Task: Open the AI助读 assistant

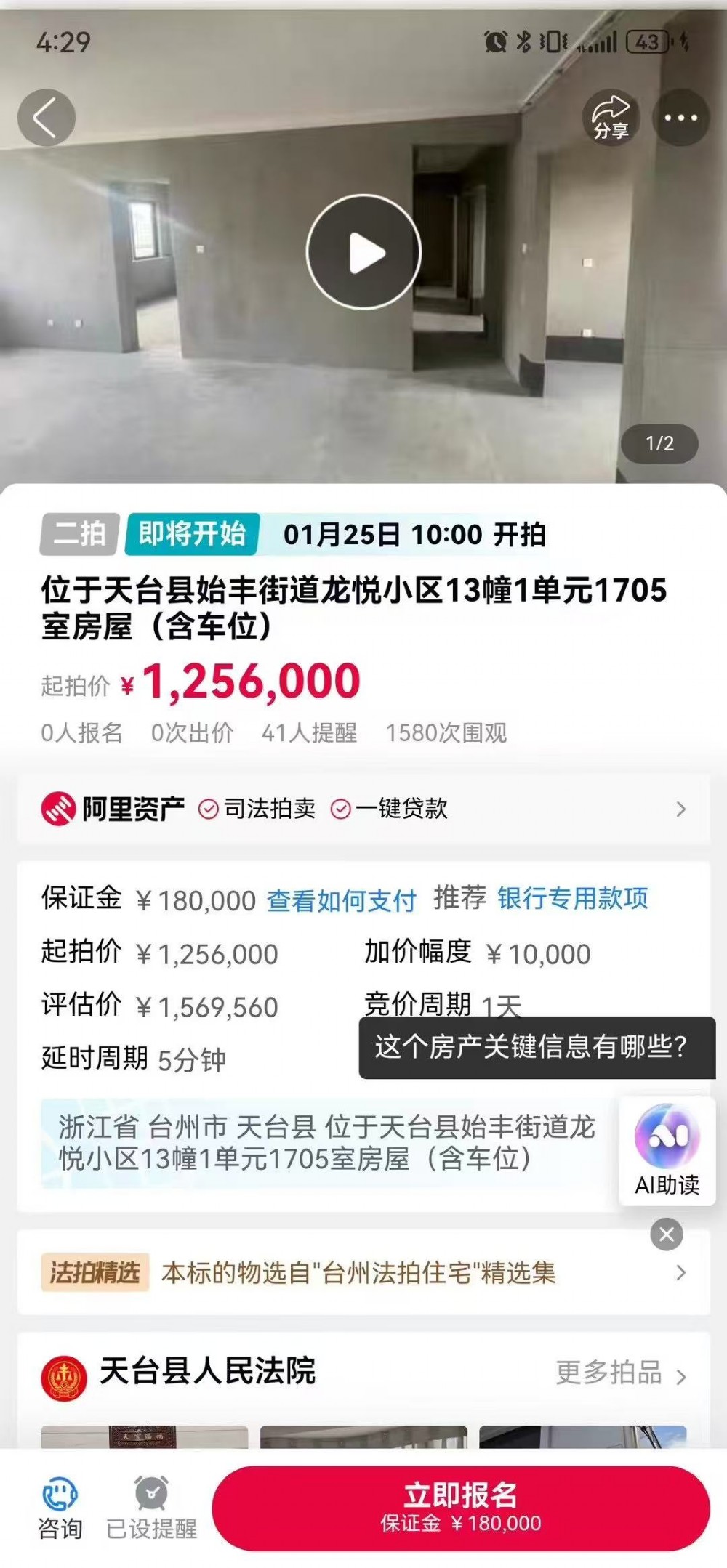Action: [667, 1151]
